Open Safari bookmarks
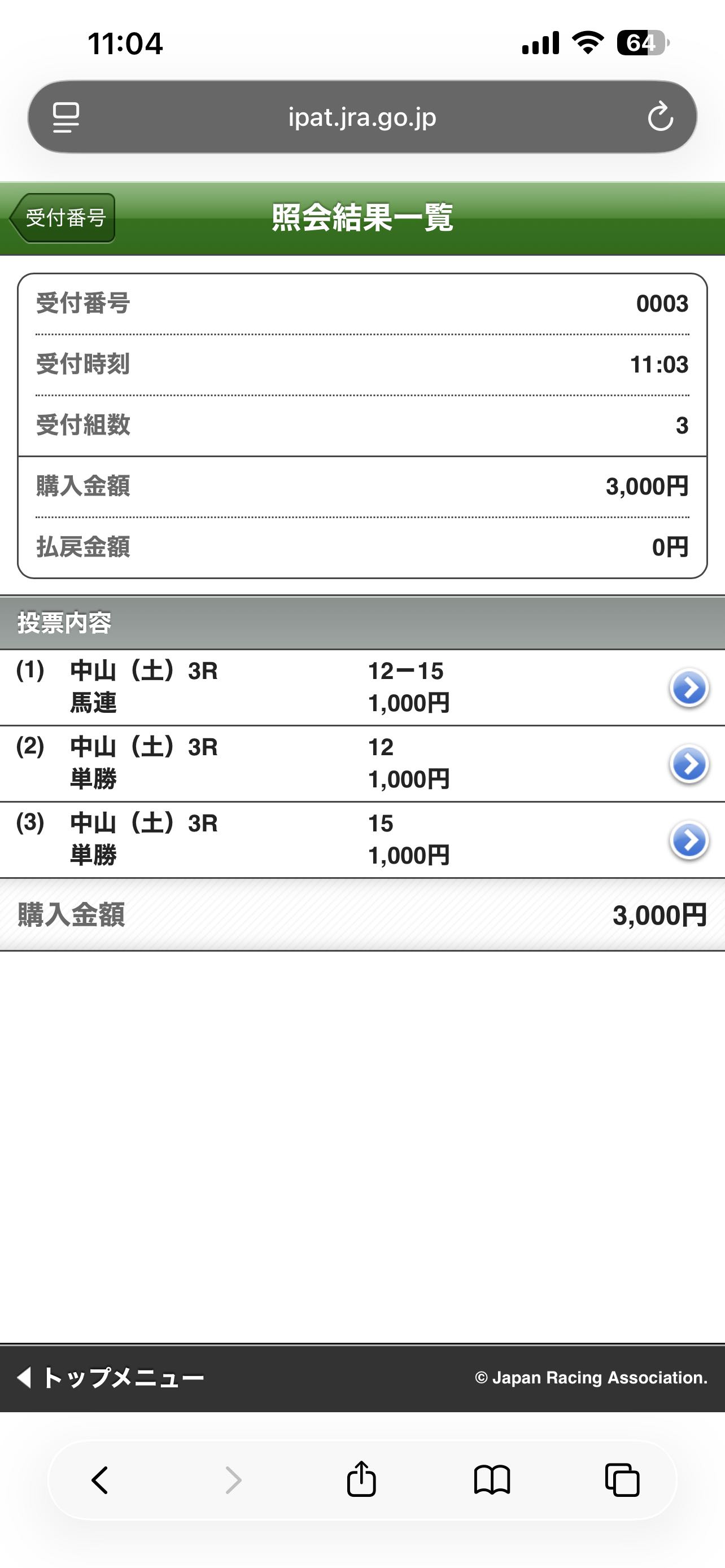Viewport: 725px width, 1568px height. [x=492, y=1480]
